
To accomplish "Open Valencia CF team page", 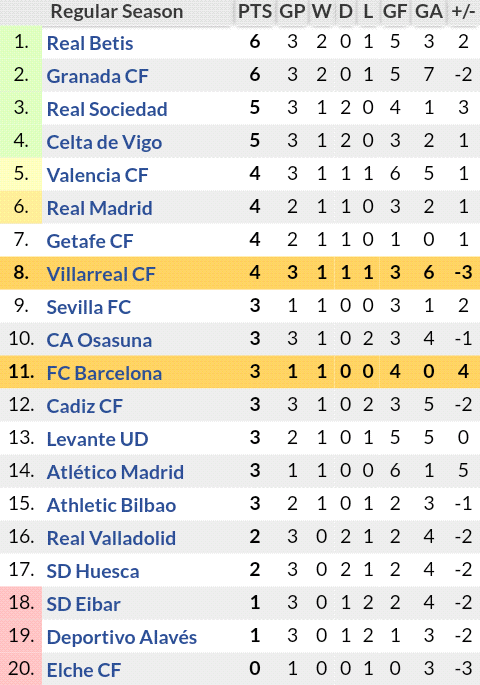I will (x=97, y=175).
